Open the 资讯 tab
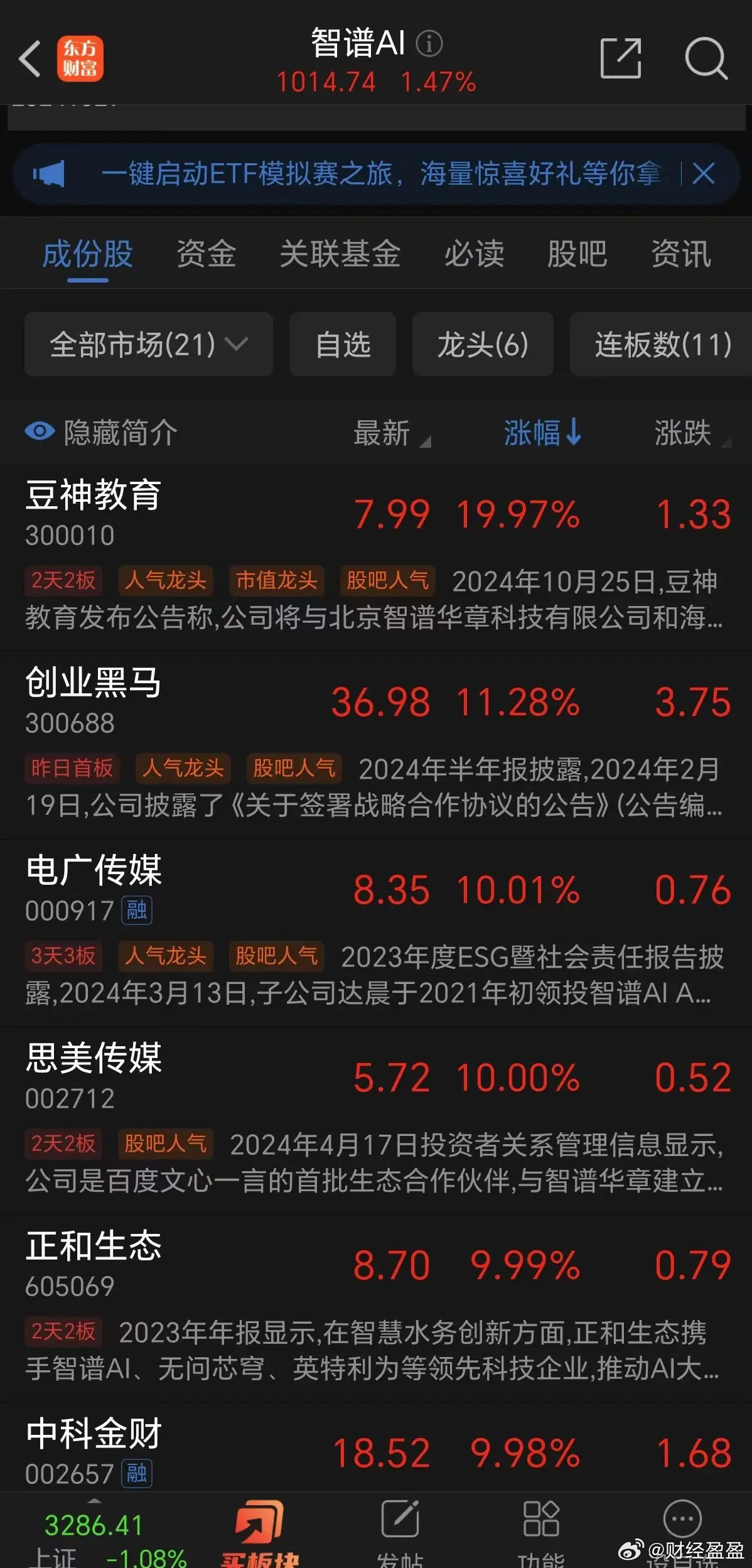The width and height of the screenshot is (752, 1568). (681, 254)
